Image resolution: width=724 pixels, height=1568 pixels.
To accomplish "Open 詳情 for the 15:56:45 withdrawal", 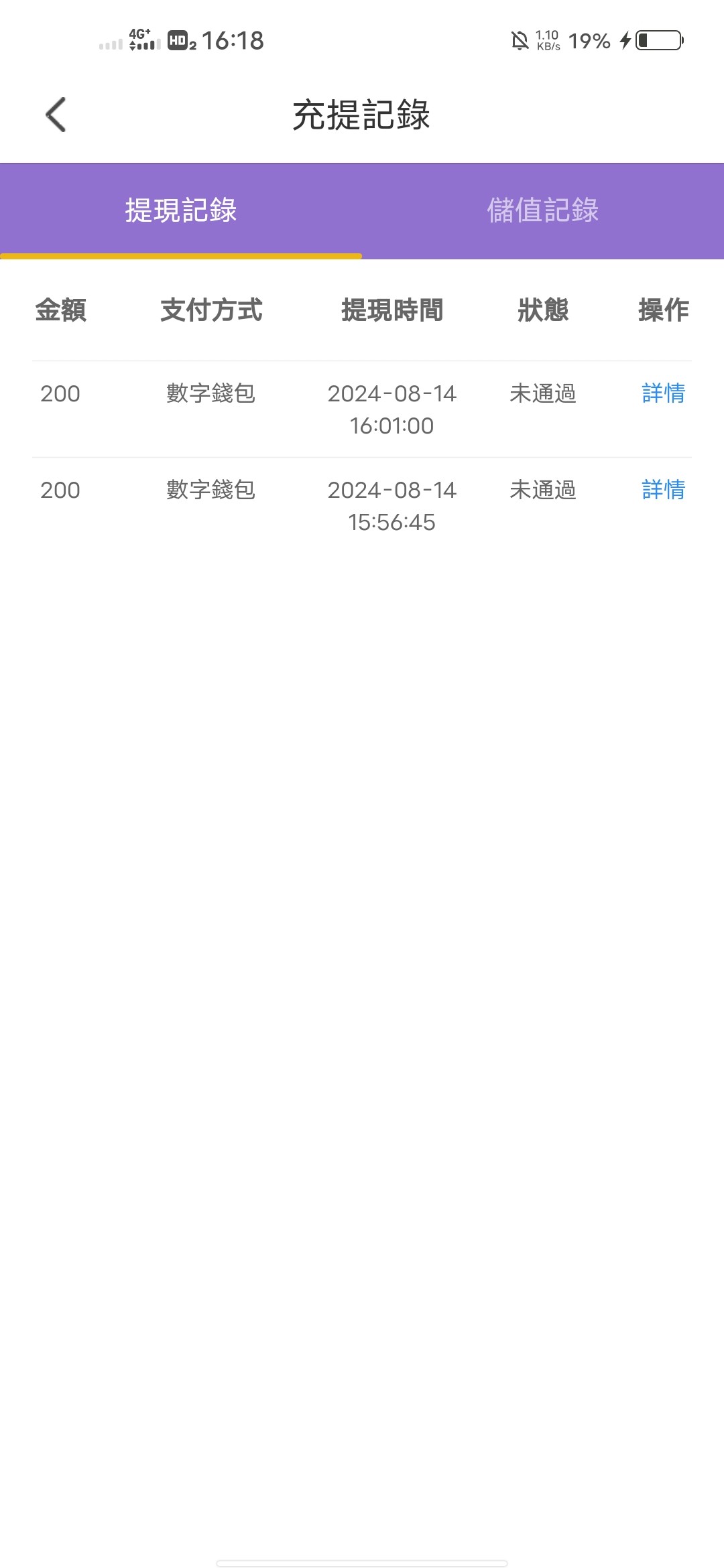I will (663, 490).
